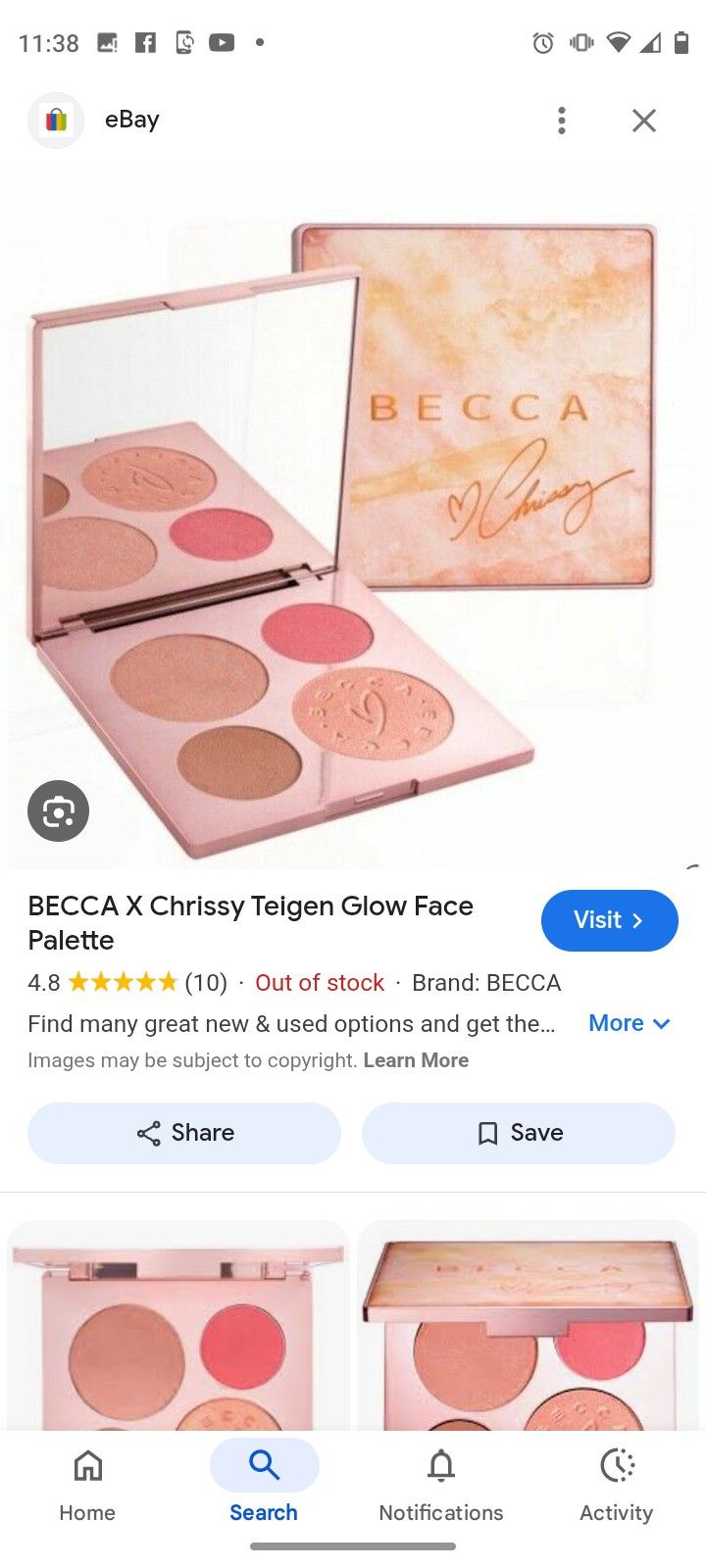Image resolution: width=706 pixels, height=1568 pixels.
Task: Open Google Lens search on the image
Action: point(57,810)
